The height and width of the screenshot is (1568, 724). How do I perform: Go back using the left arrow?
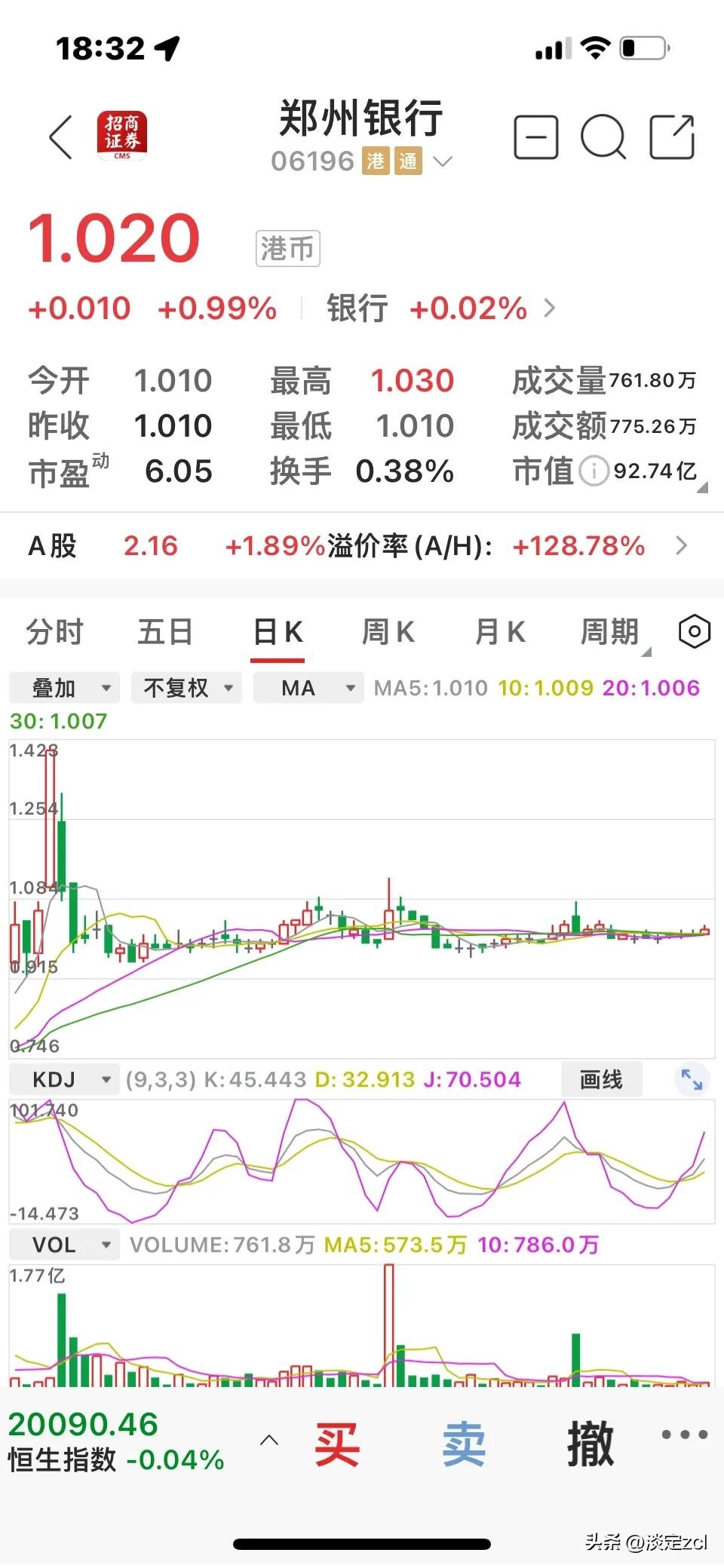pos(60,137)
